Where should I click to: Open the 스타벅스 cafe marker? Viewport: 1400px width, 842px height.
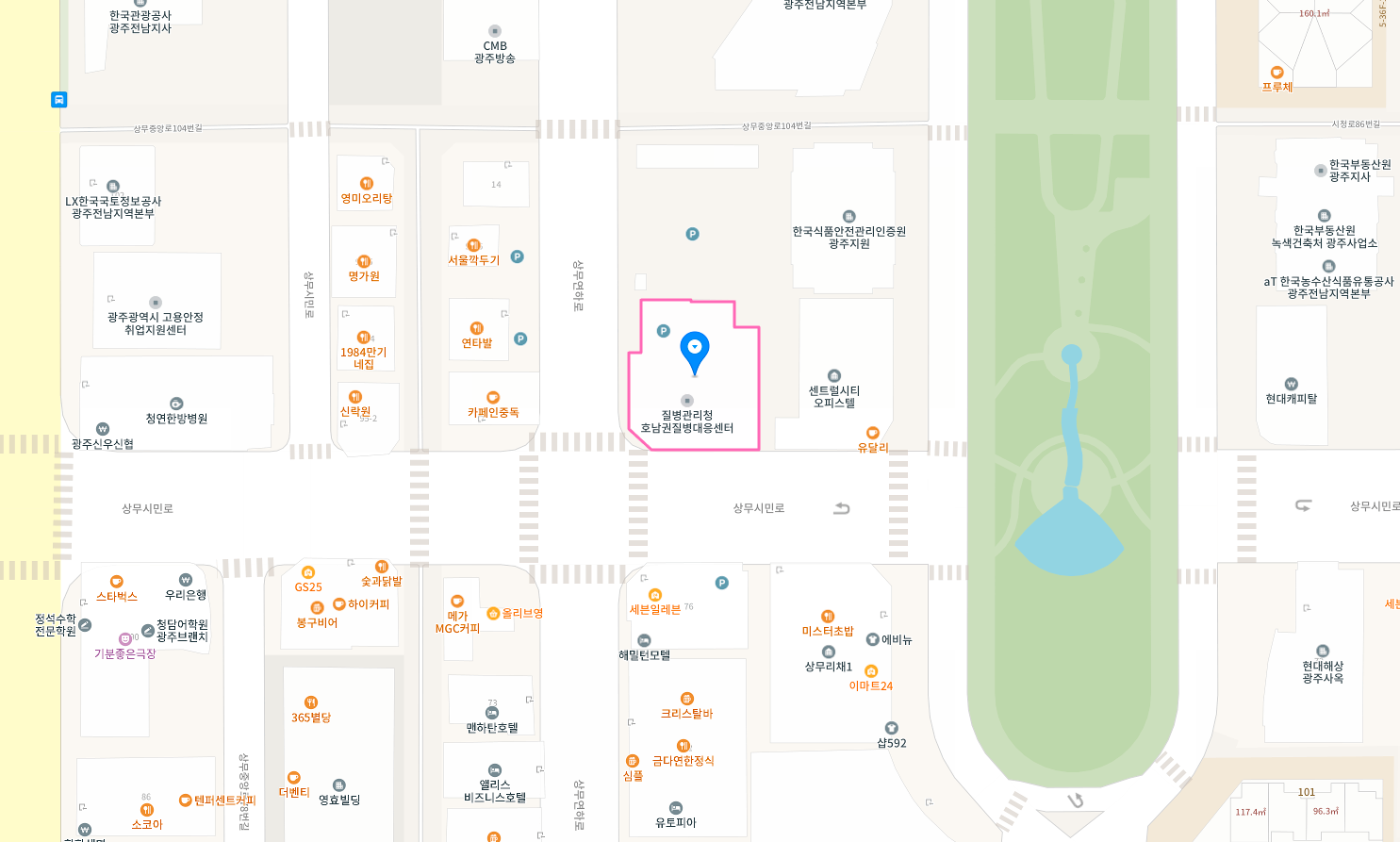point(117,582)
